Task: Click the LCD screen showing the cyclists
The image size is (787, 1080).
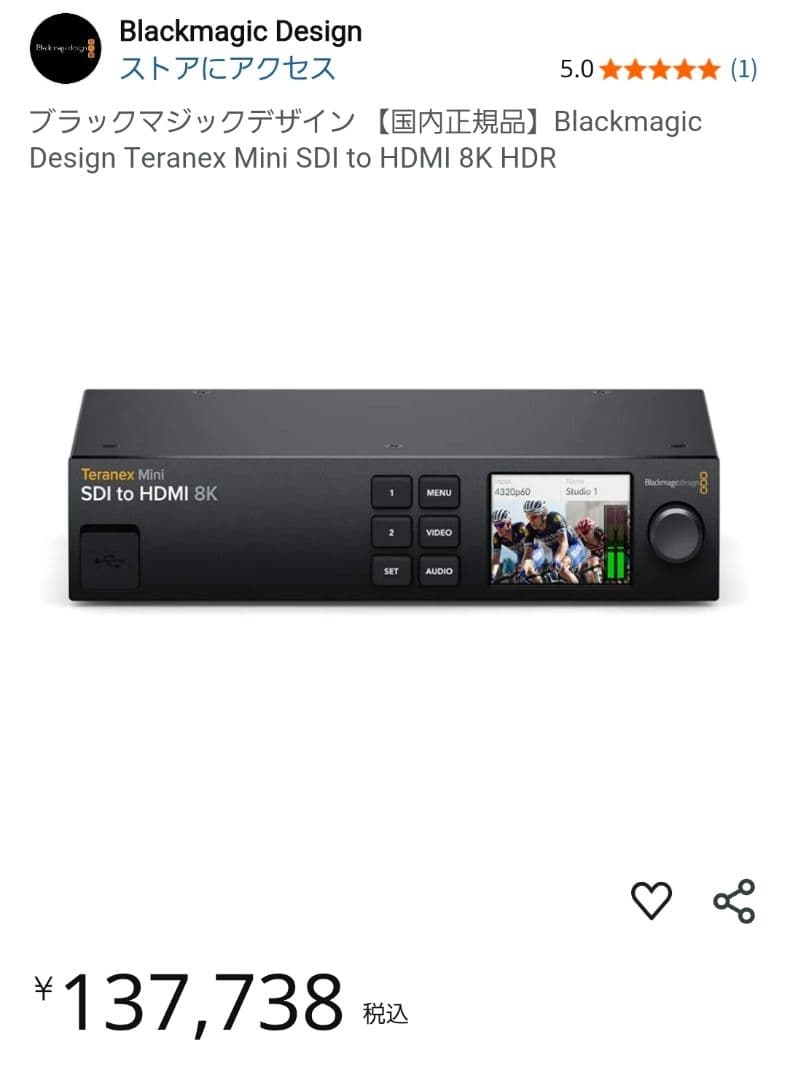Action: (x=550, y=530)
